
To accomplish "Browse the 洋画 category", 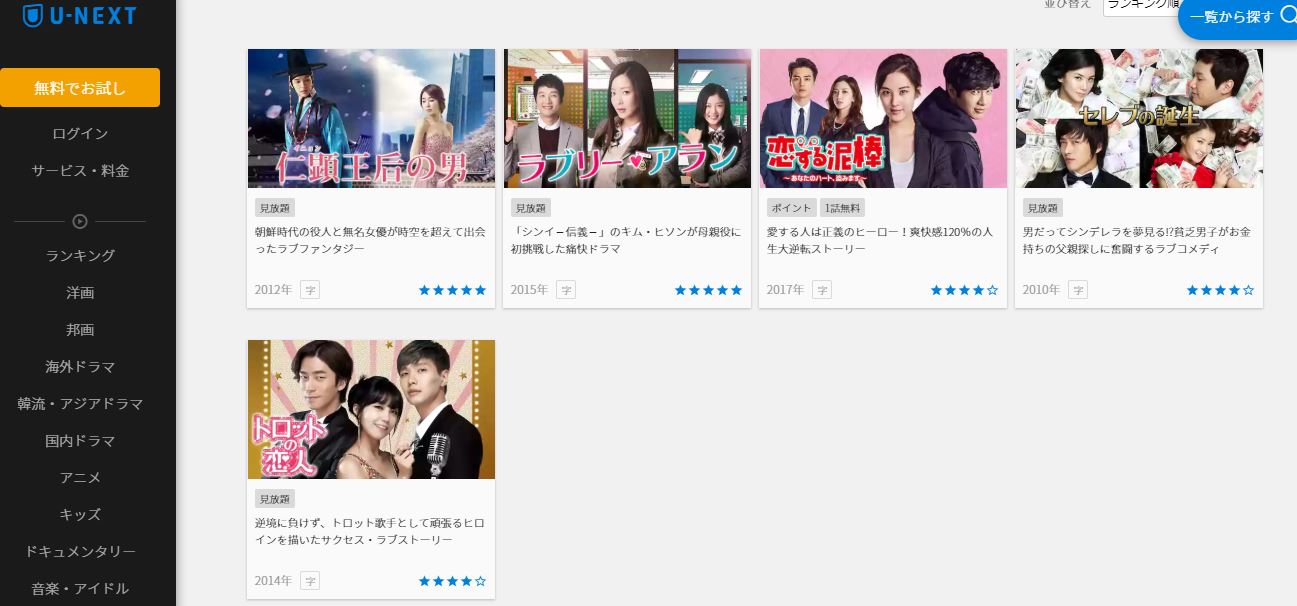I will [80, 293].
